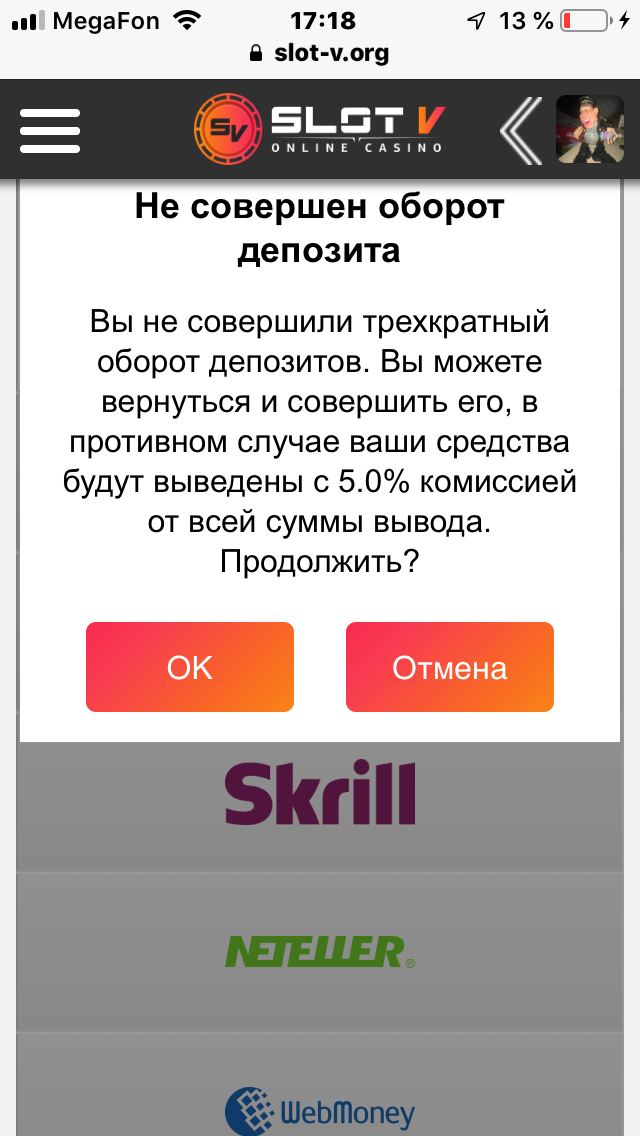Open the hamburger menu
The height and width of the screenshot is (1136, 640).
(x=50, y=130)
